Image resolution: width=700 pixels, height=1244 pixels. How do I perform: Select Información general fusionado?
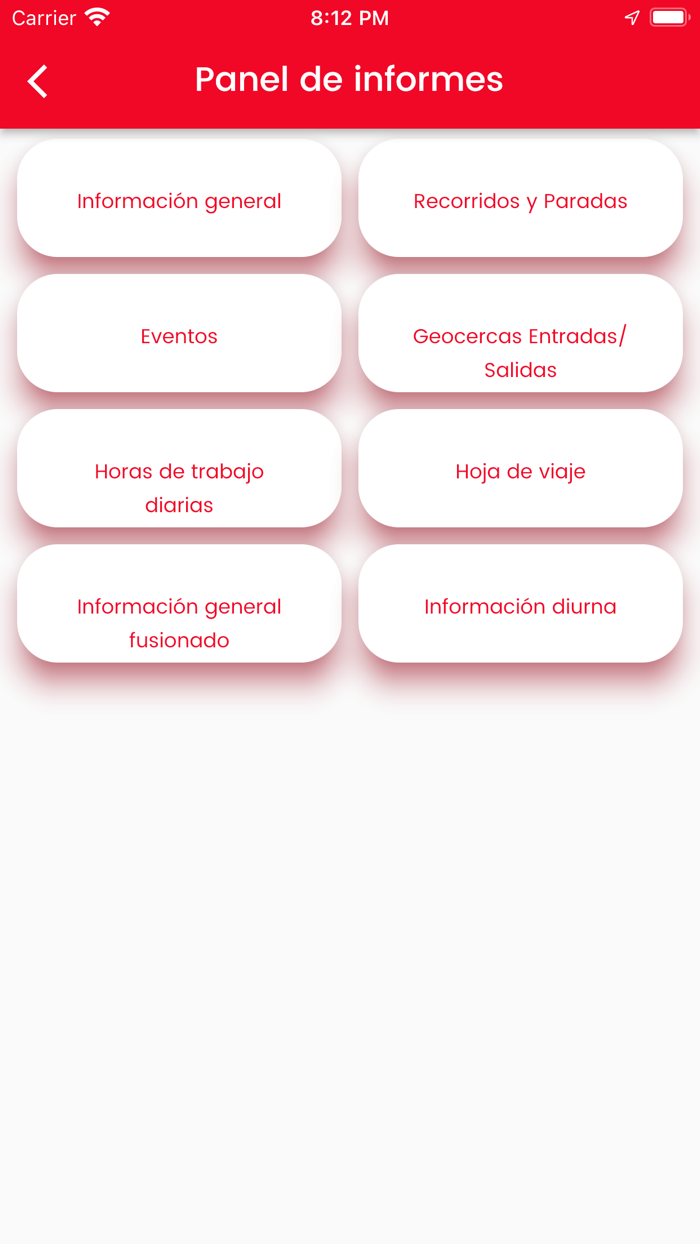tap(179, 603)
